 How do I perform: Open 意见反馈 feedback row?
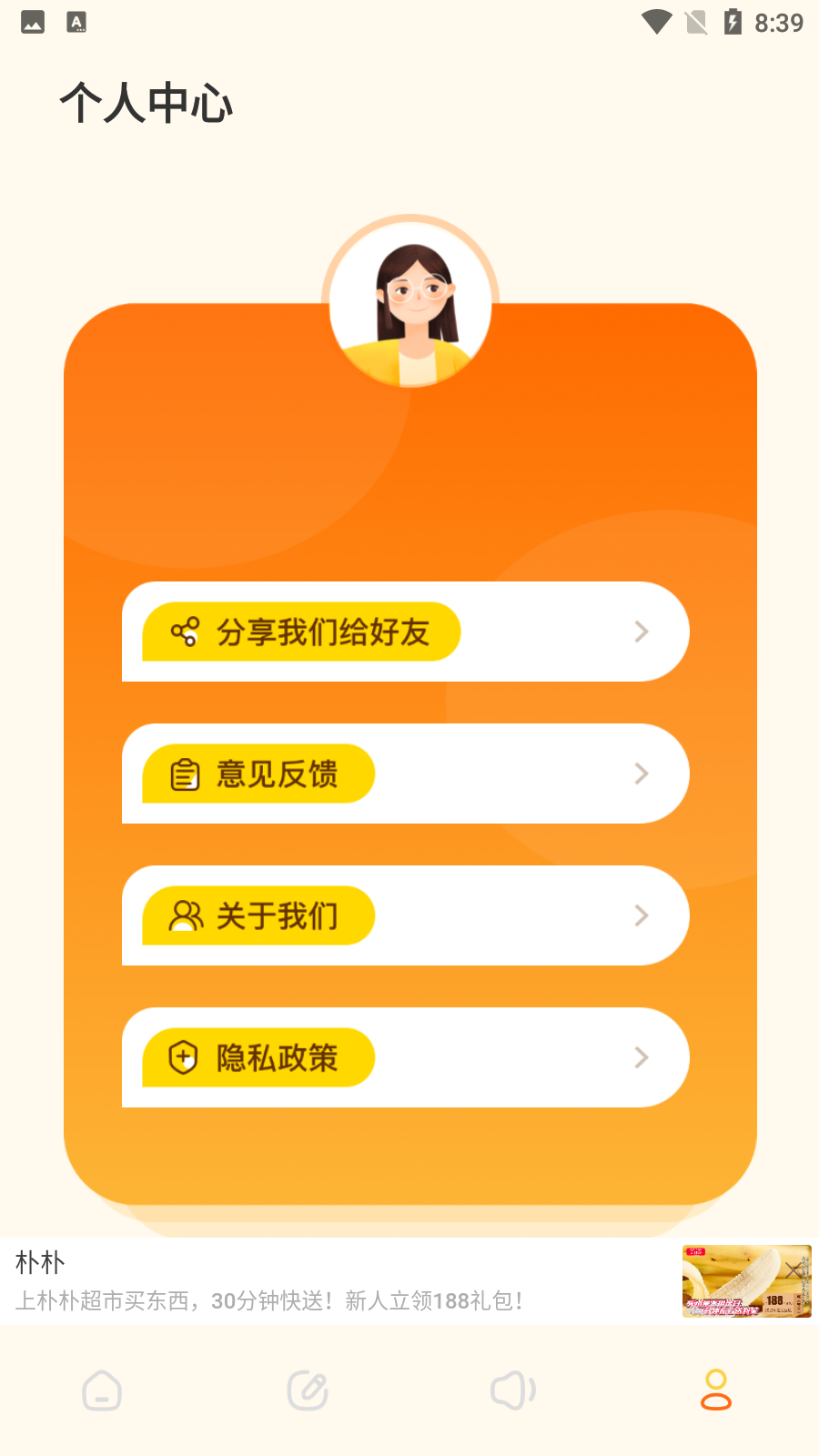point(405,773)
